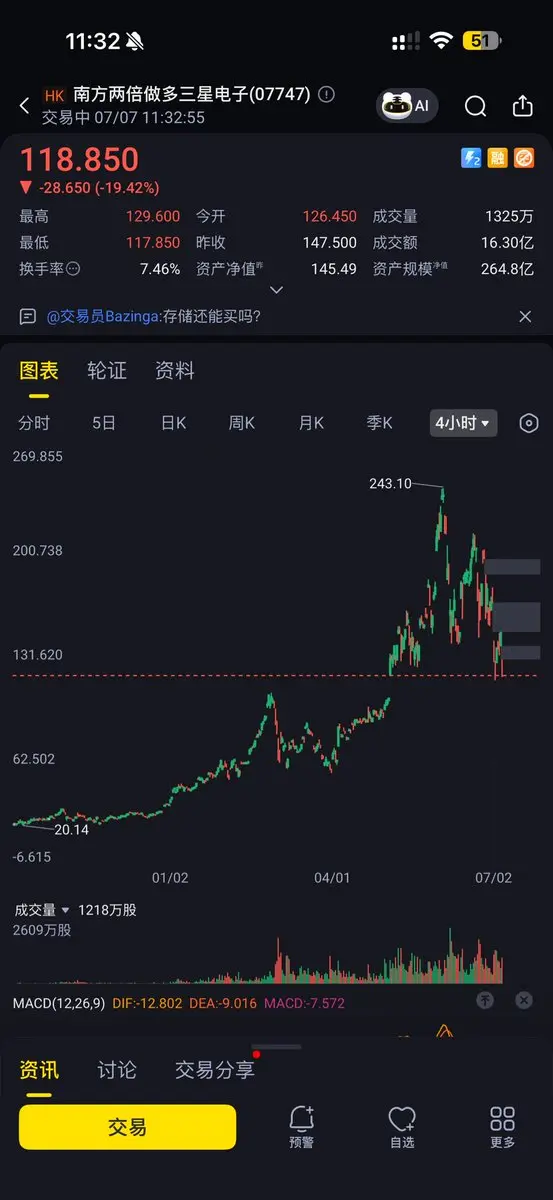Select the 5日 chart period
Viewport: 553px width, 1200px height.
click(104, 423)
